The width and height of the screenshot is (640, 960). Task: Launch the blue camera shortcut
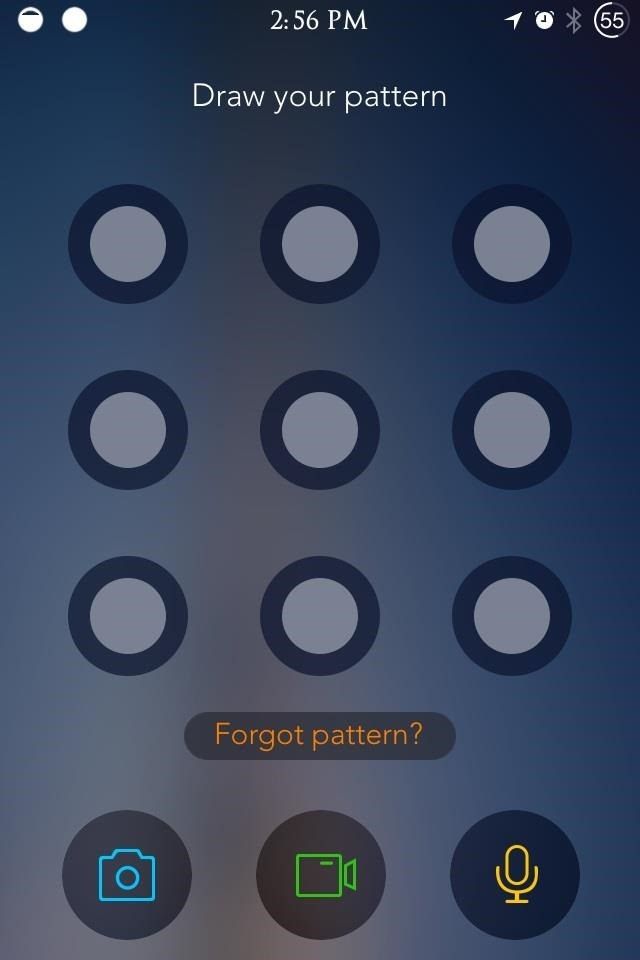coord(127,875)
